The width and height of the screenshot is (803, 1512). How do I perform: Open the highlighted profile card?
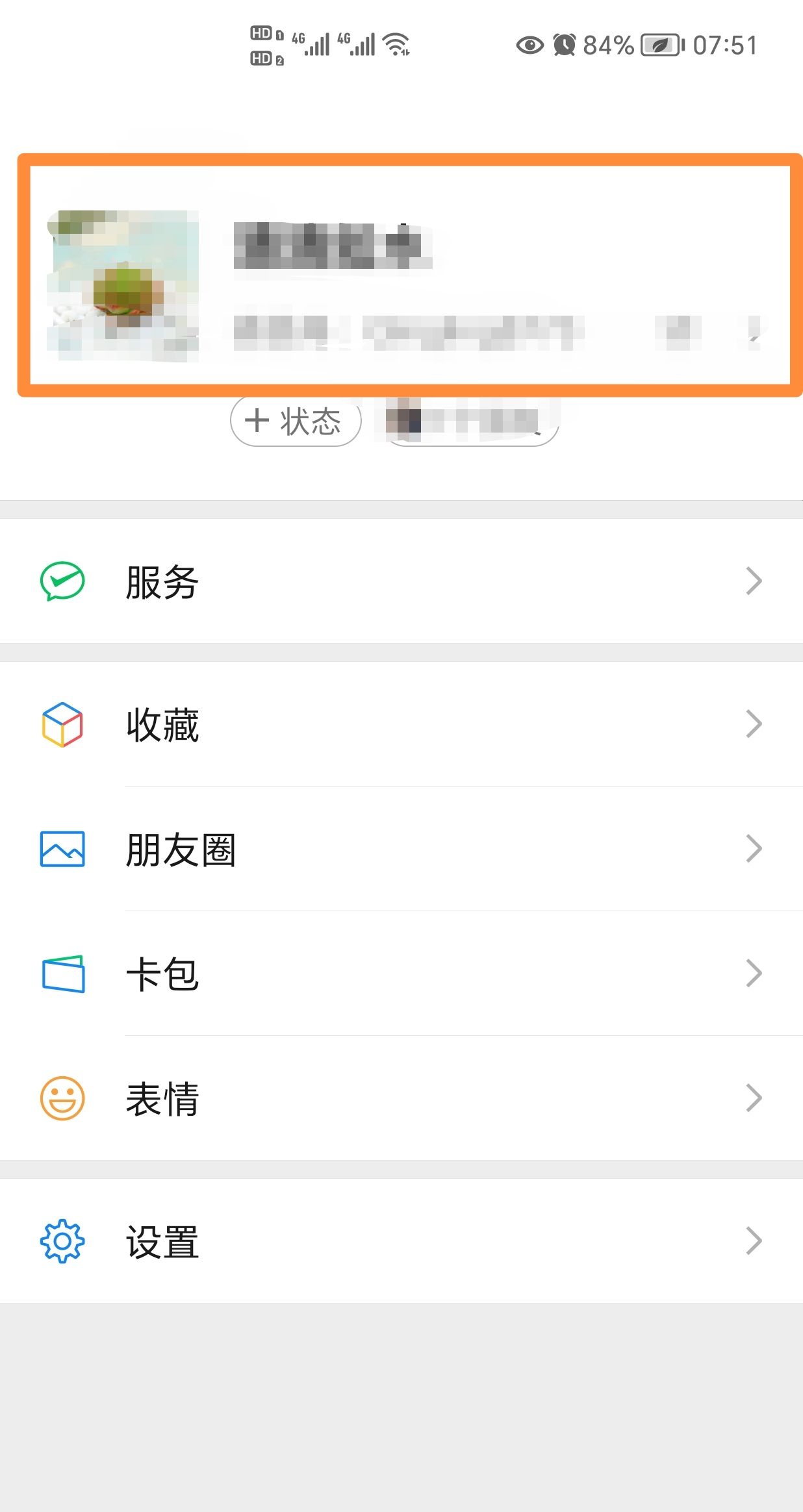pyautogui.click(x=401, y=273)
